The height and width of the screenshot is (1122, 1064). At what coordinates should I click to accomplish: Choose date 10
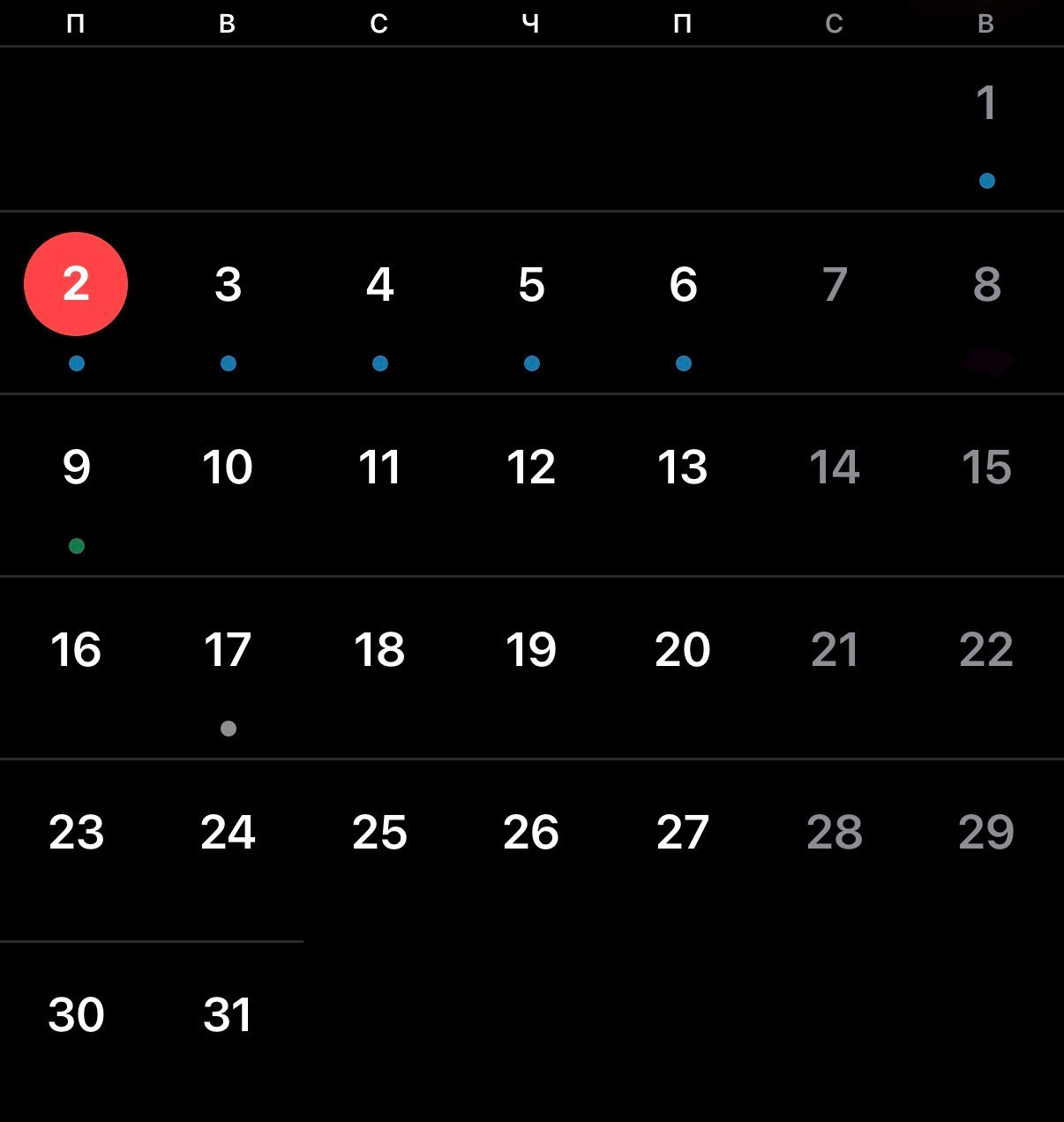pos(228,467)
